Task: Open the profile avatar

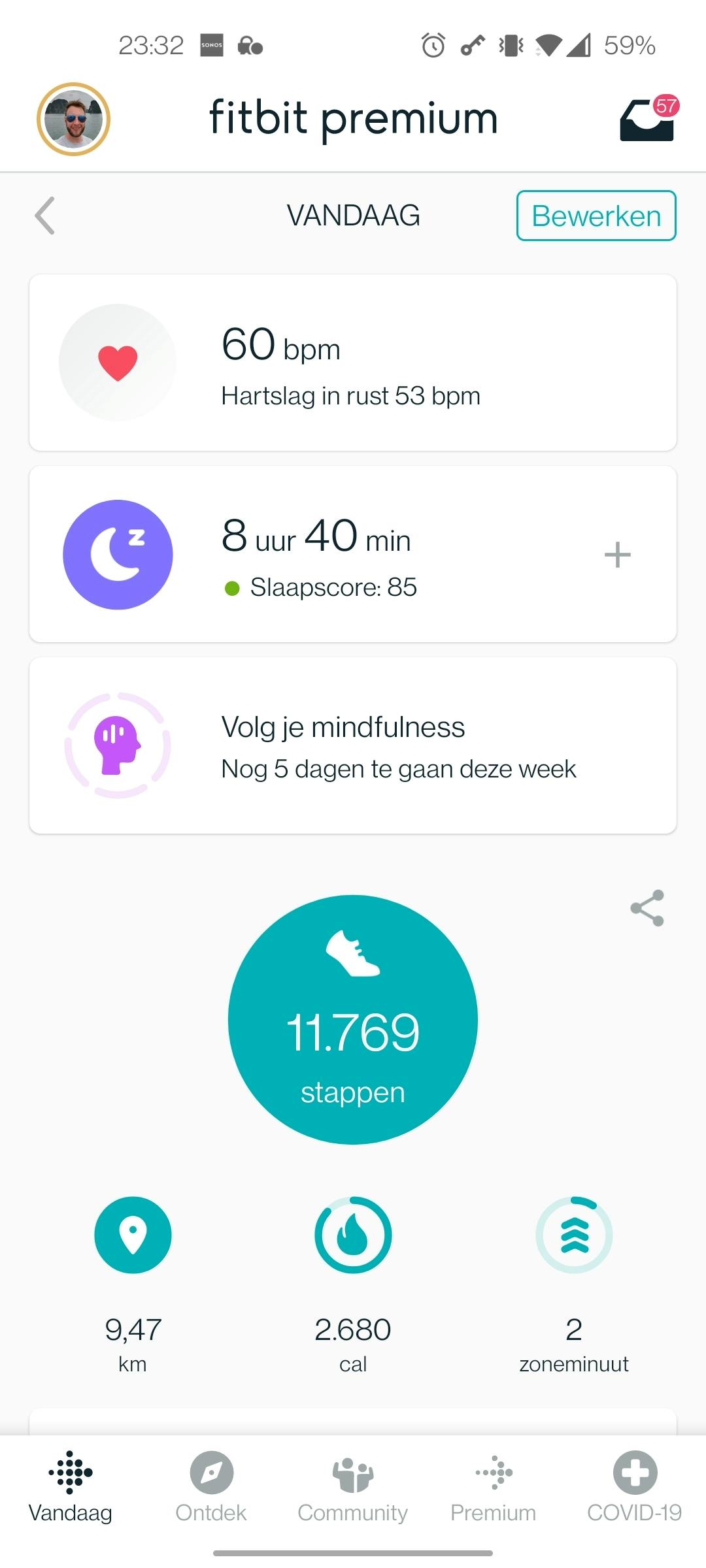Action: (x=73, y=119)
